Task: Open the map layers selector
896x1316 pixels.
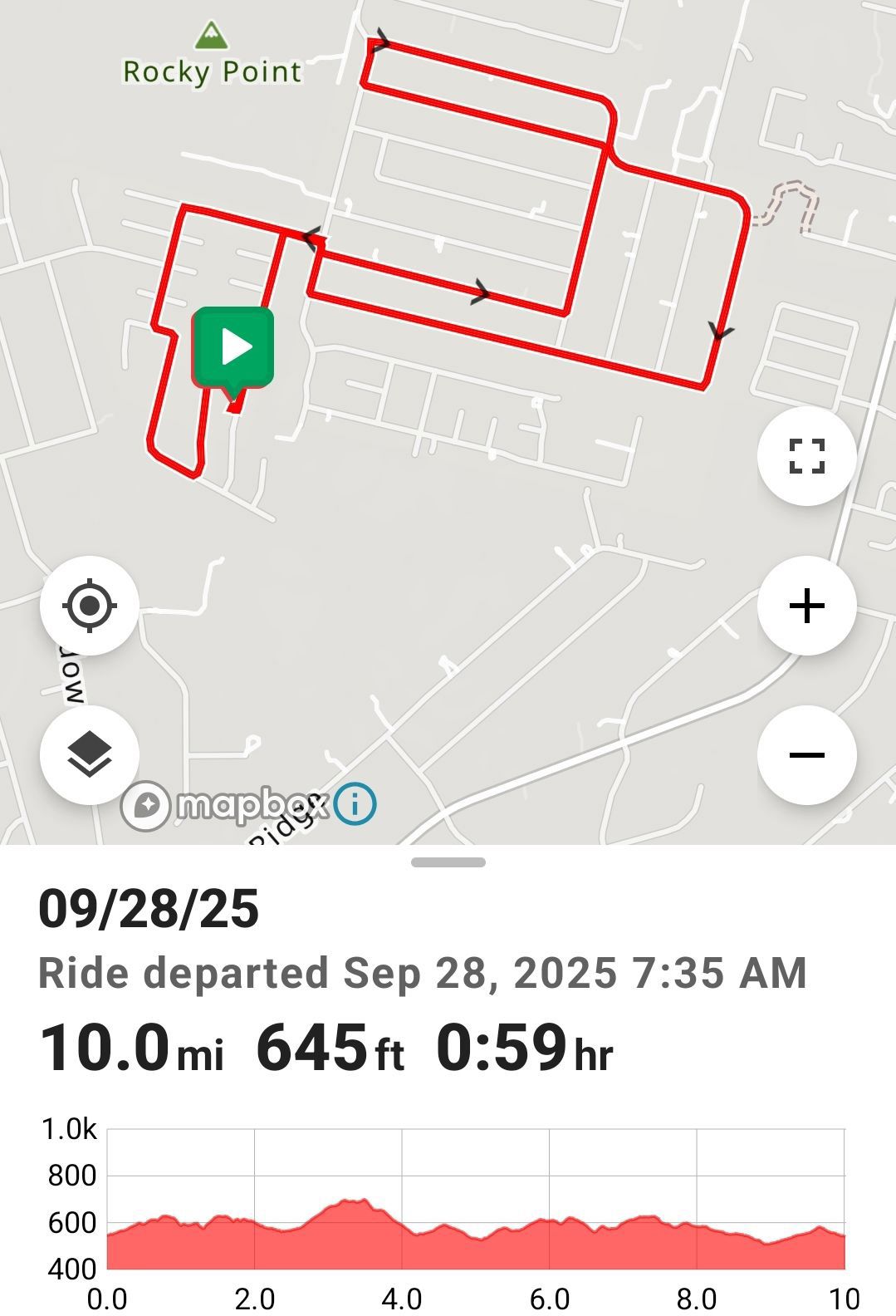Action: [x=90, y=754]
